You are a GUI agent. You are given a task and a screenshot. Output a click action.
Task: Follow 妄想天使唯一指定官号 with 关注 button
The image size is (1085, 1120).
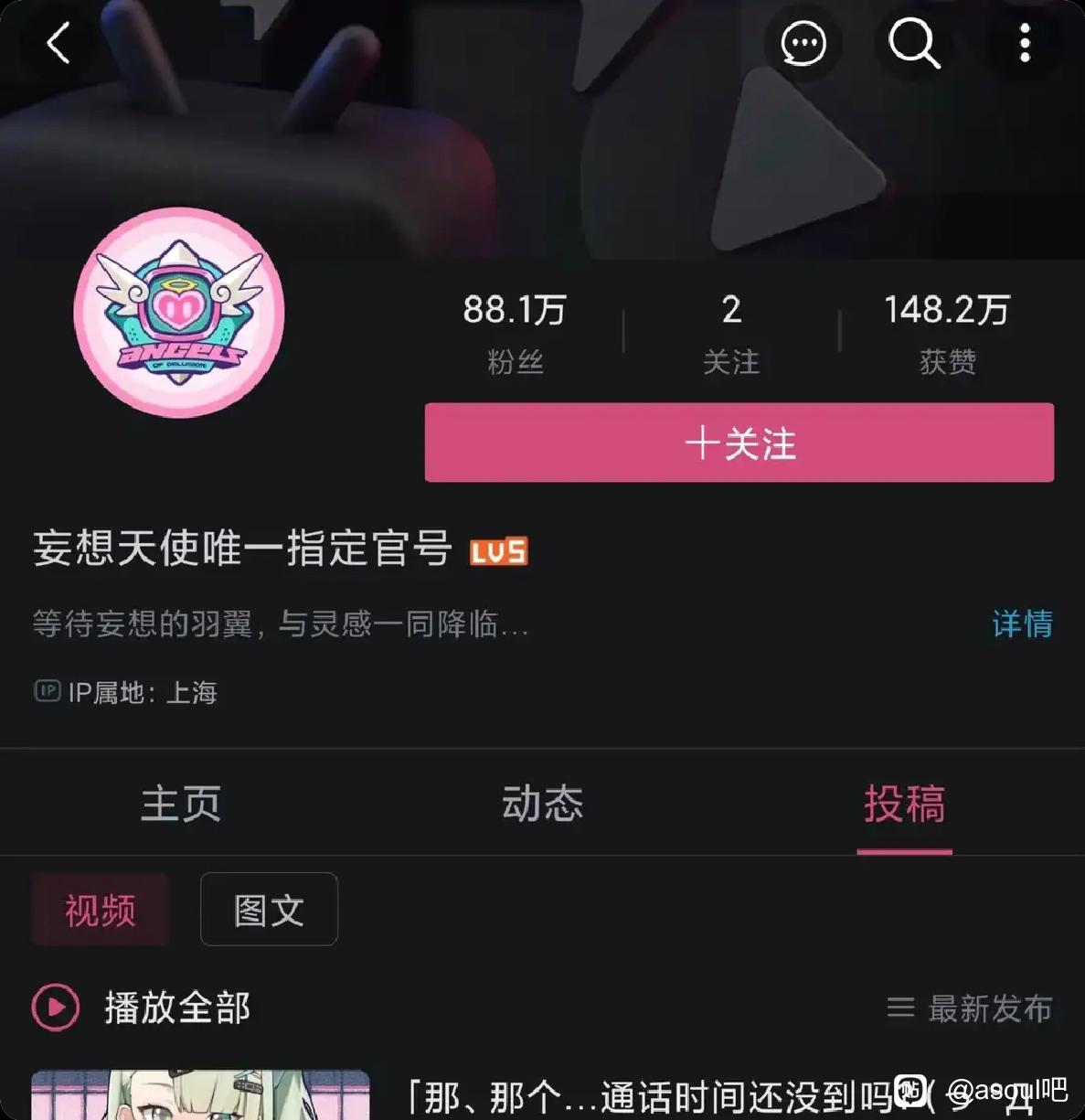pos(739,443)
